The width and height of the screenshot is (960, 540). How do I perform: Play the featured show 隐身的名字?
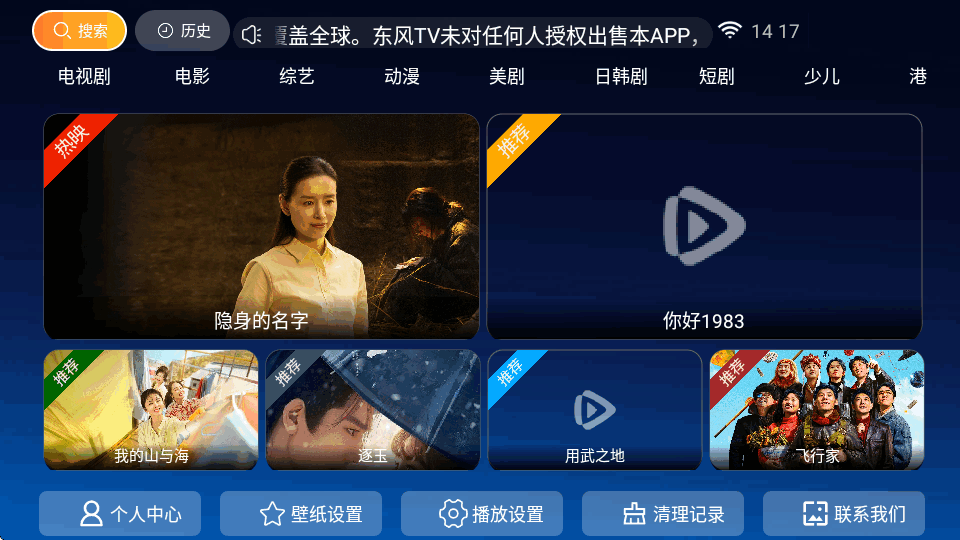(x=261, y=226)
